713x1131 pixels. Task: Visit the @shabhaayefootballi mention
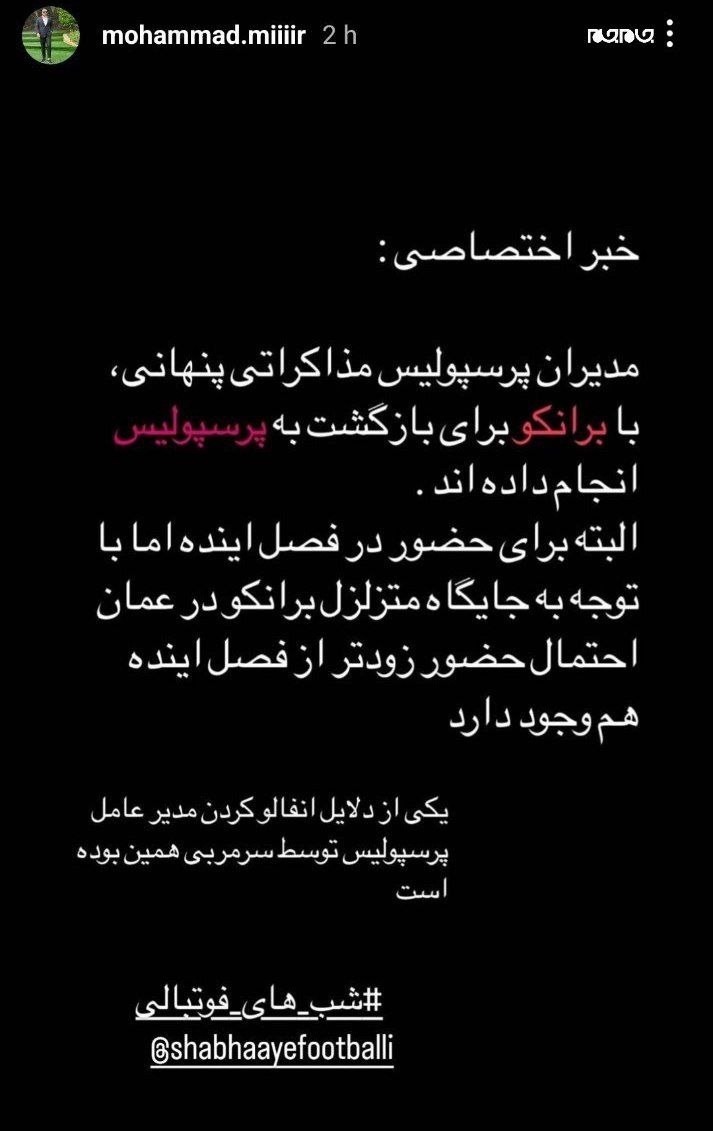tap(271, 1052)
